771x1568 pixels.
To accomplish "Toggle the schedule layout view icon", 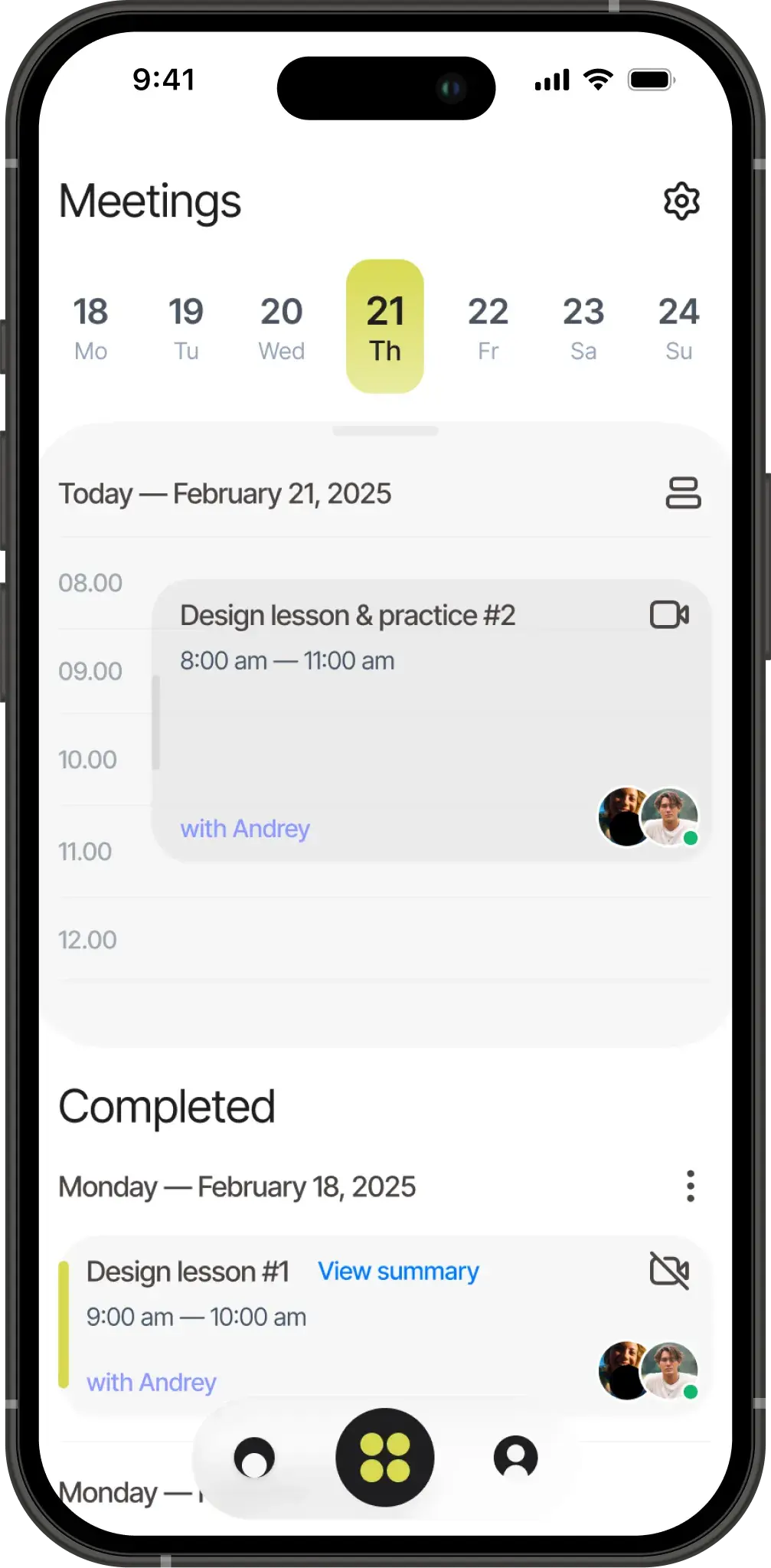I will (683, 493).
